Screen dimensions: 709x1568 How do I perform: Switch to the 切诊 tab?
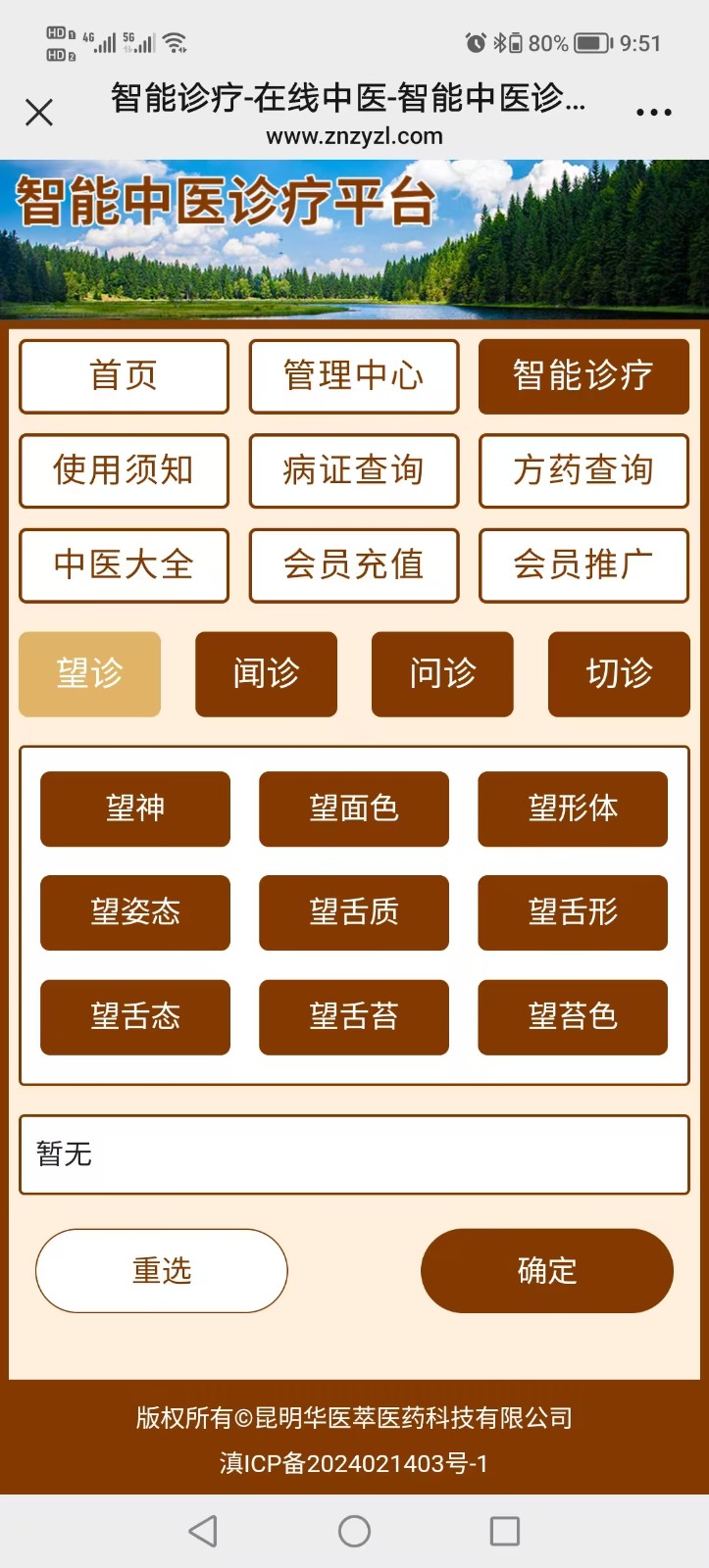(x=619, y=674)
